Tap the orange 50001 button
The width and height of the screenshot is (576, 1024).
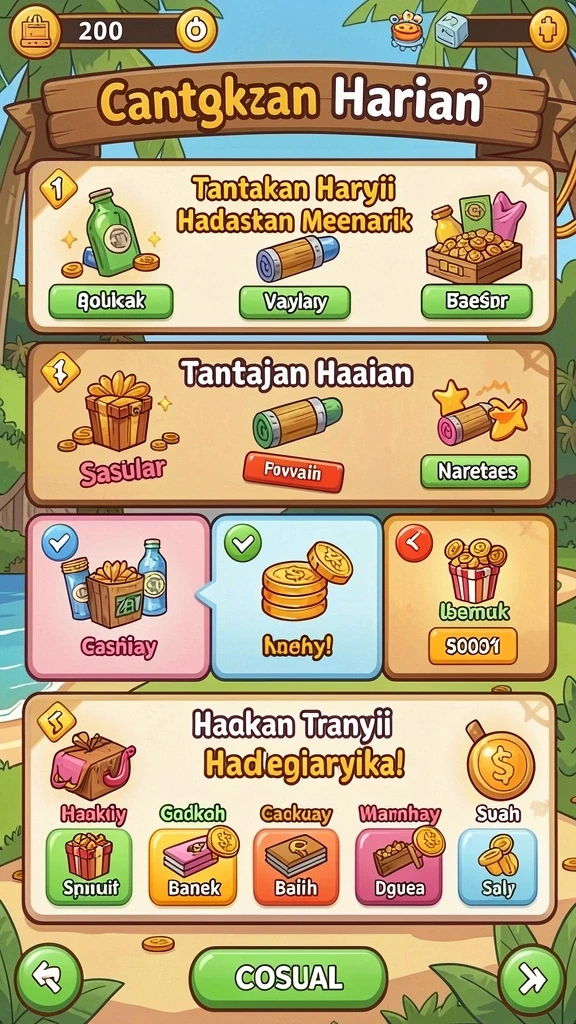coord(473,646)
